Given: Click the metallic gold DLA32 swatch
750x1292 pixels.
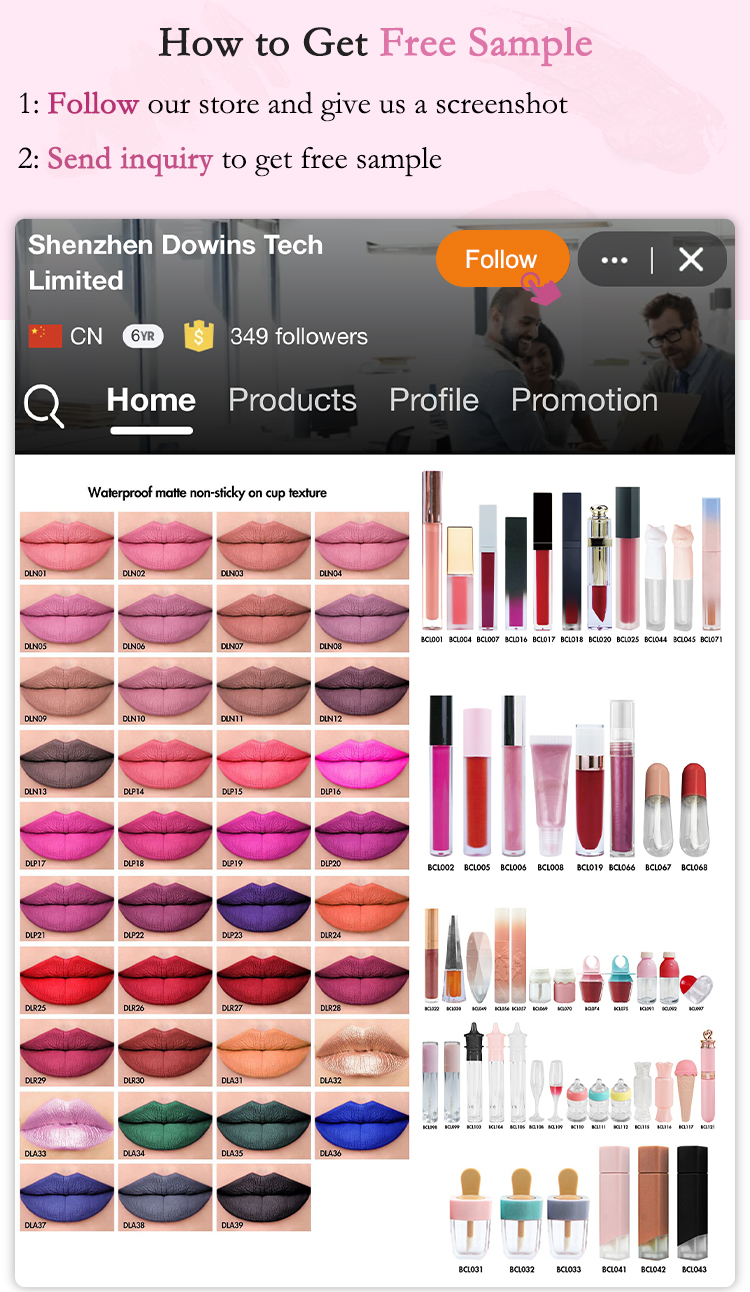Looking at the screenshot, I should click(x=361, y=1053).
